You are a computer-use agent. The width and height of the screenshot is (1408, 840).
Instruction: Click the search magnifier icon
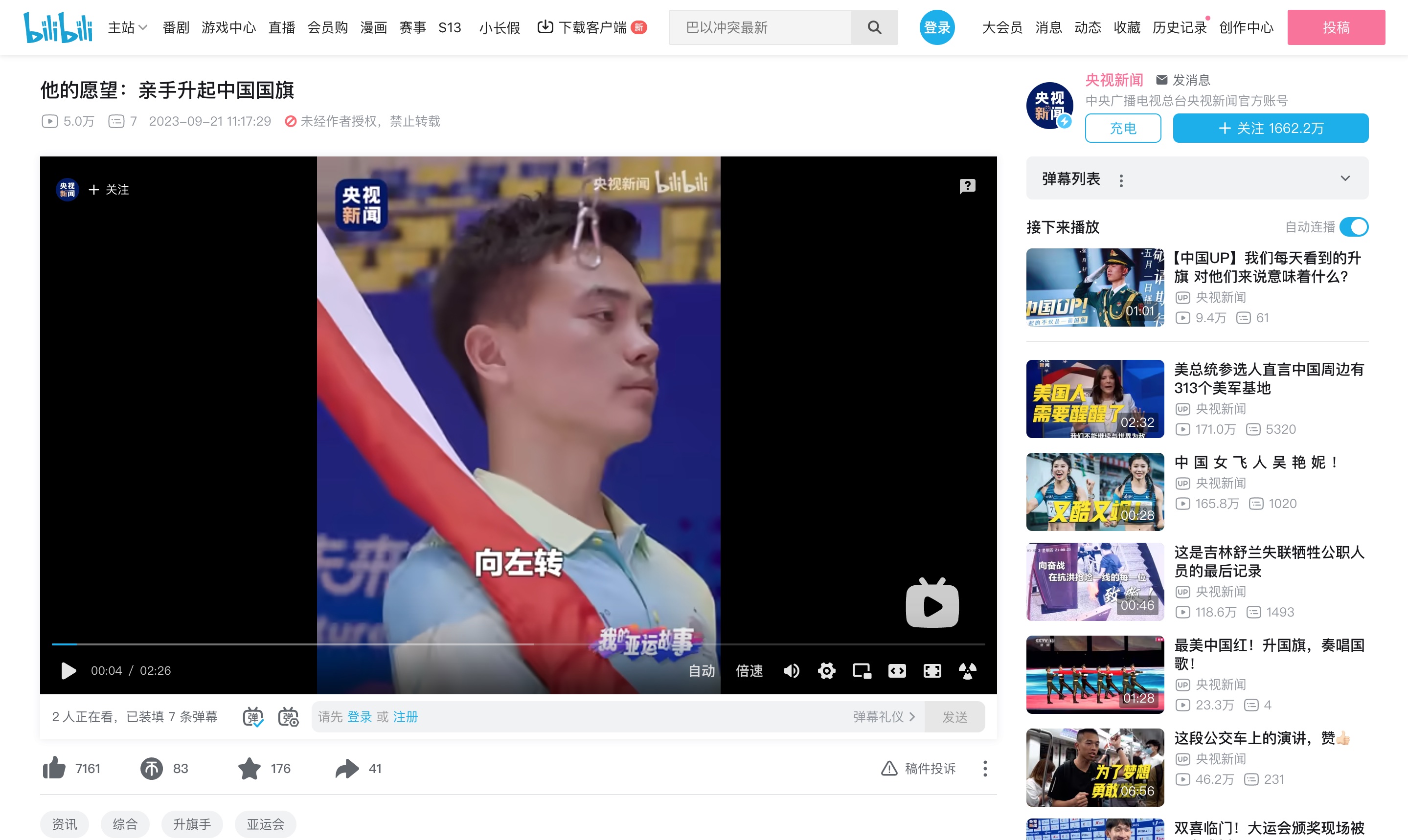(874, 27)
